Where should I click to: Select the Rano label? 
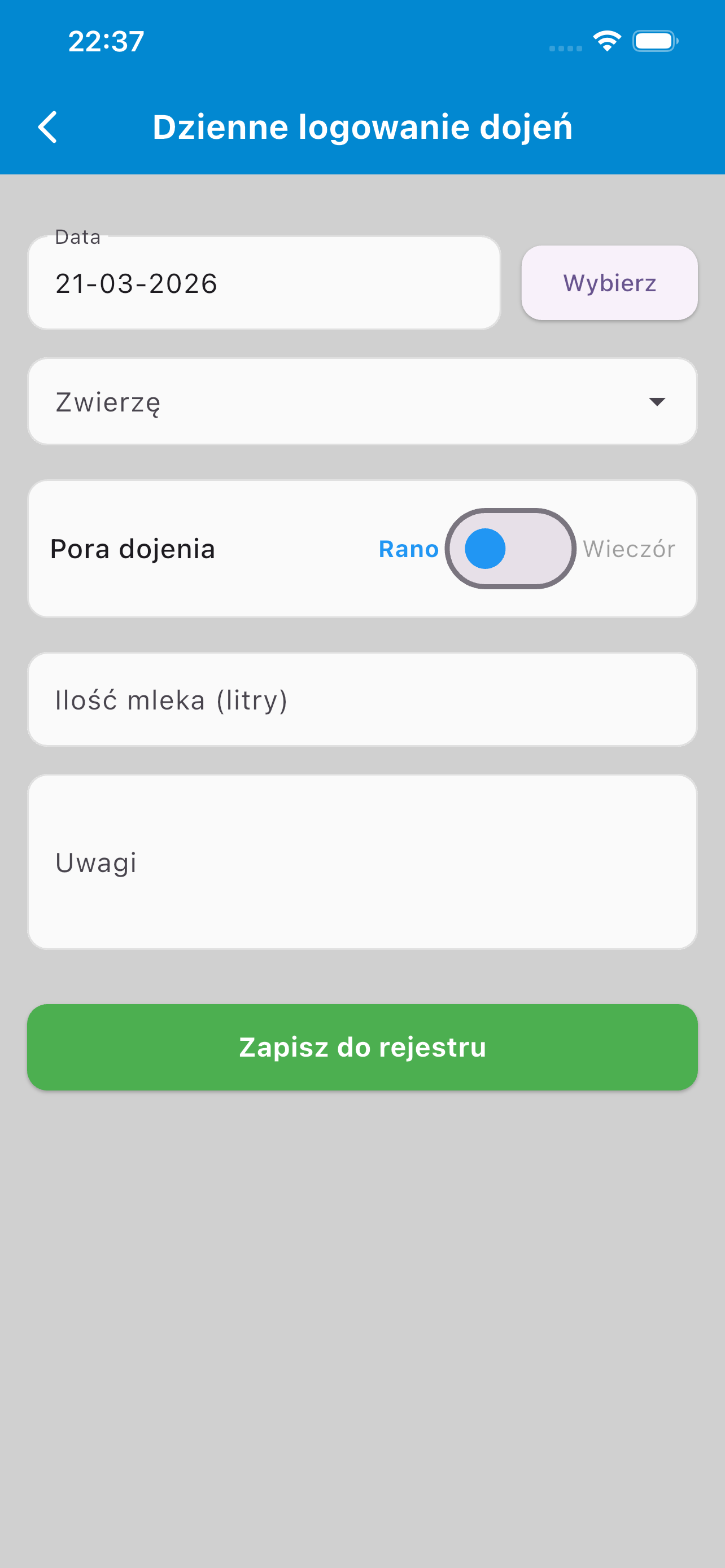(x=409, y=548)
